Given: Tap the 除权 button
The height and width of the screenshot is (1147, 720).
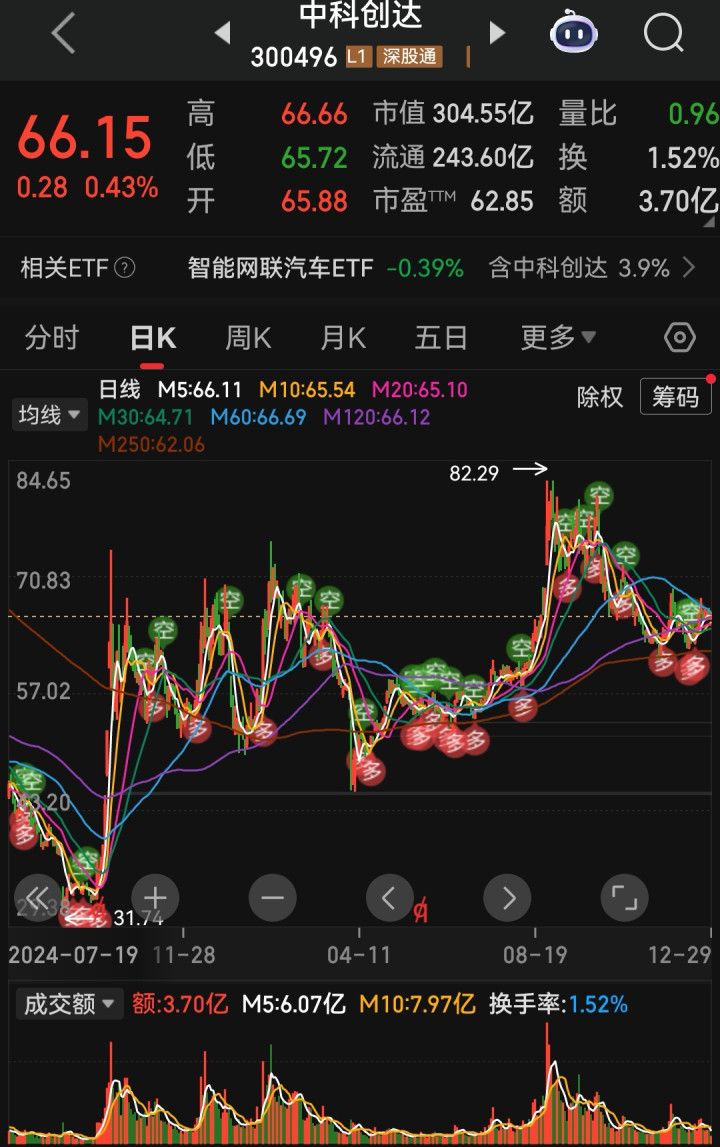Looking at the screenshot, I should click(x=600, y=397).
